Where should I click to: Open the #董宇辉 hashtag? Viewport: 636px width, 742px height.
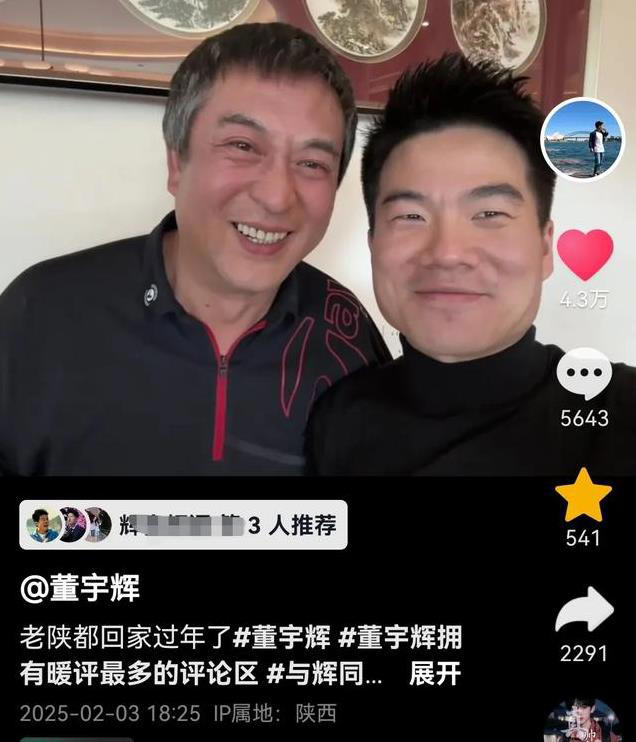click(x=280, y=638)
